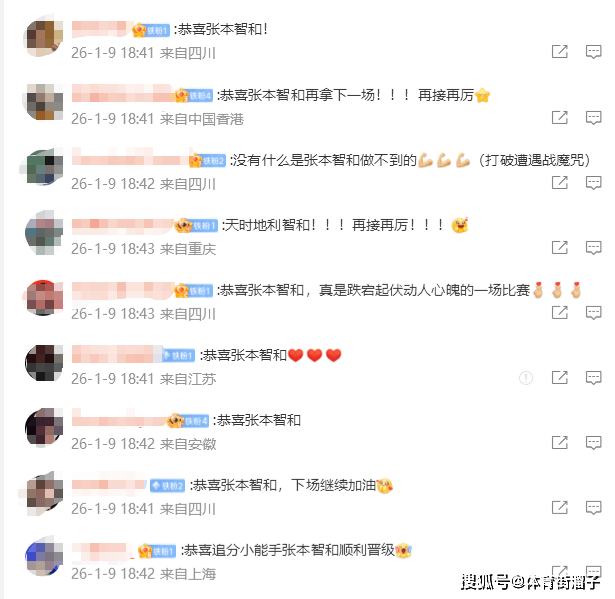Reply to the comment from 中国香港
The width and height of the screenshot is (615, 599).
(x=592, y=117)
